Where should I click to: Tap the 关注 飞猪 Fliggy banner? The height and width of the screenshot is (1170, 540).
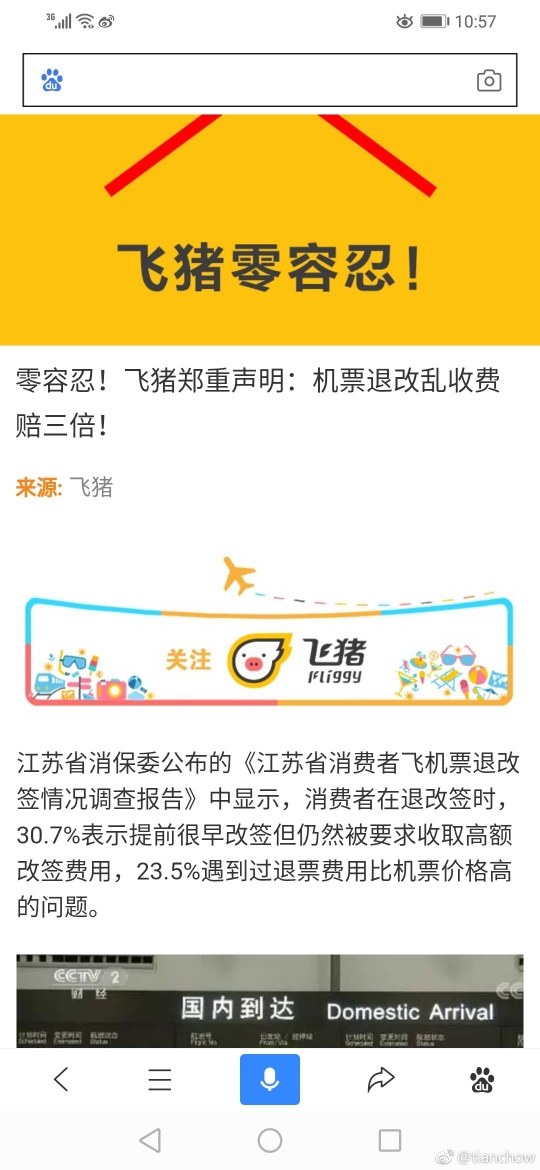click(x=269, y=648)
